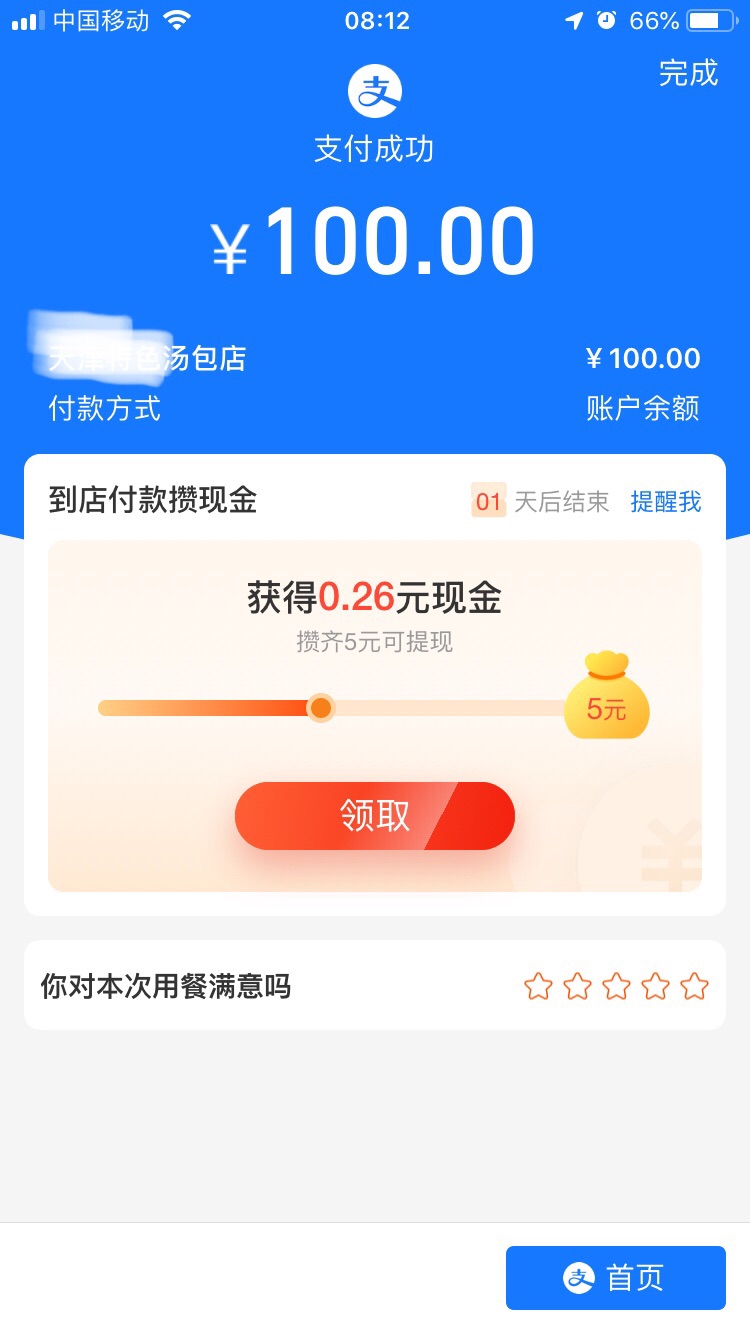Screen dimensions: 750x1334
Task: Rate the meal one star
Action: click(538, 987)
